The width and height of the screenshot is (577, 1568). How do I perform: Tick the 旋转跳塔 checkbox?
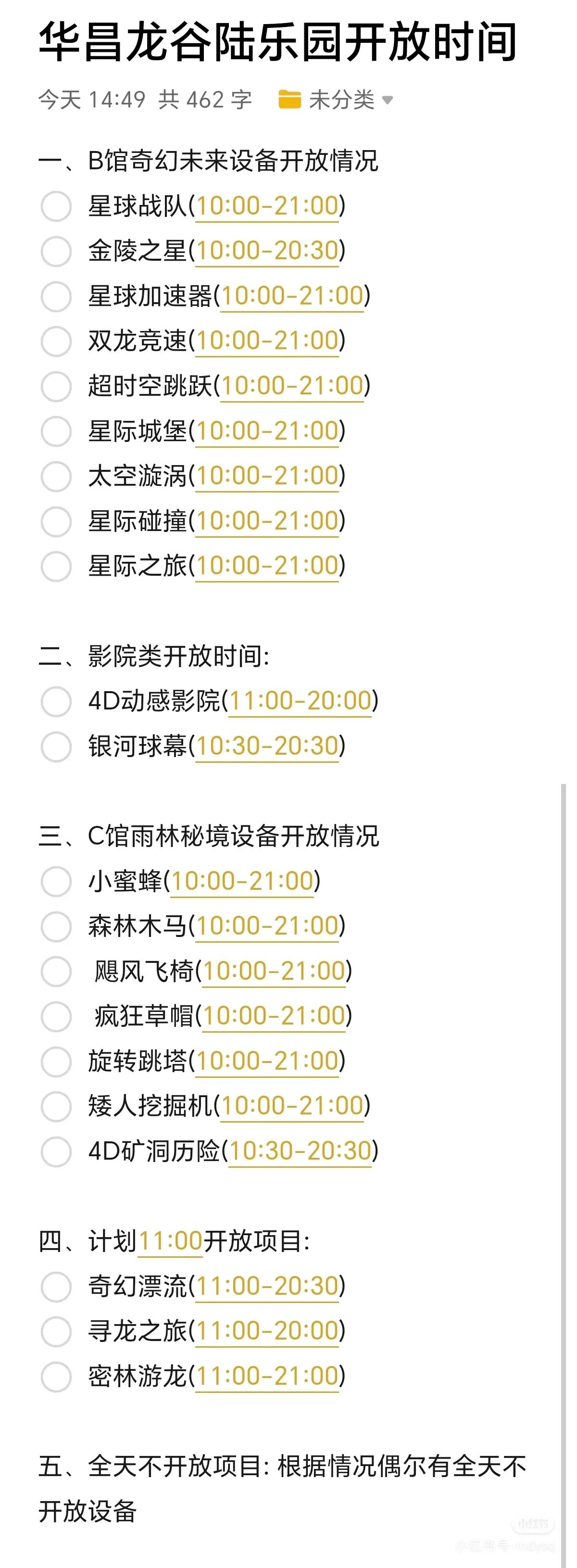point(56,1062)
